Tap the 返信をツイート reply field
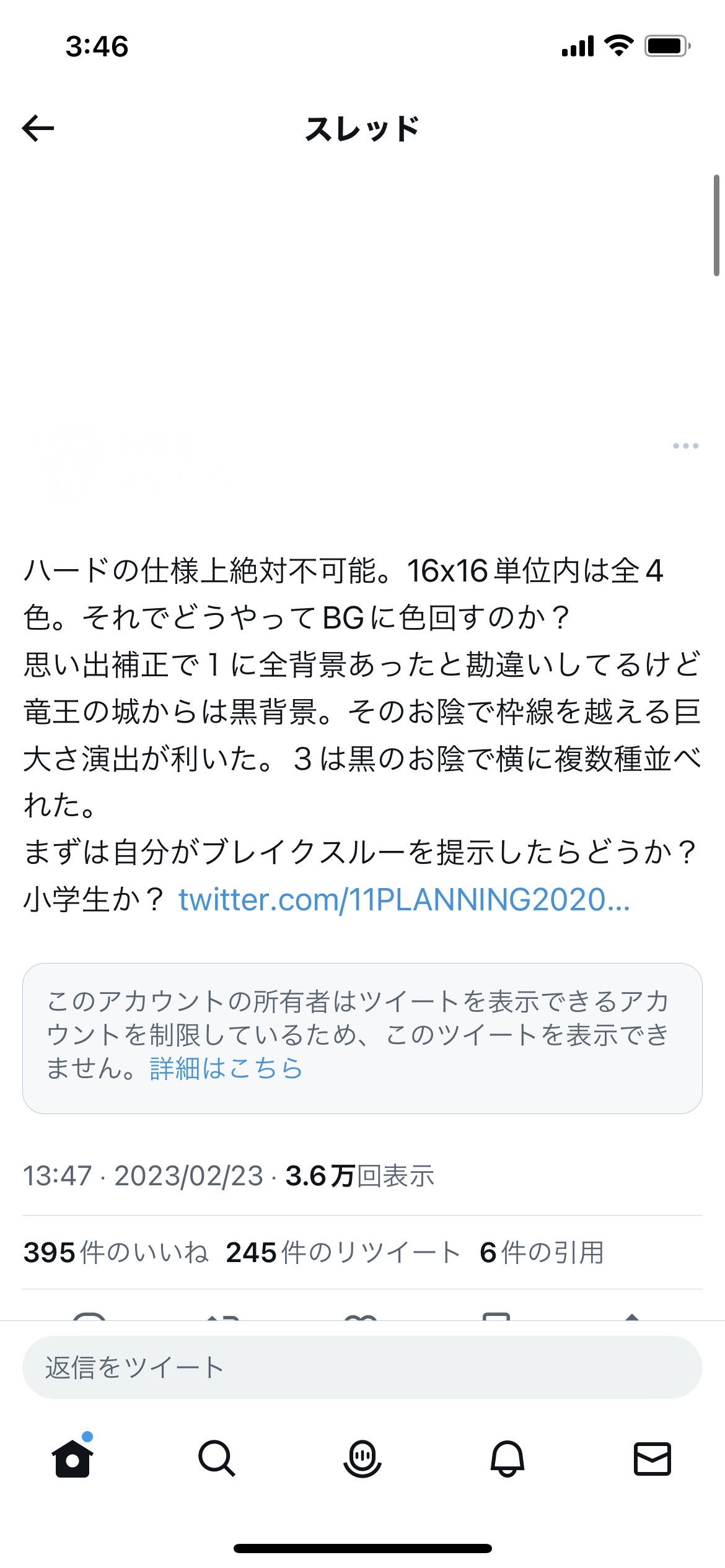This screenshot has width=725, height=1568. tap(362, 1367)
